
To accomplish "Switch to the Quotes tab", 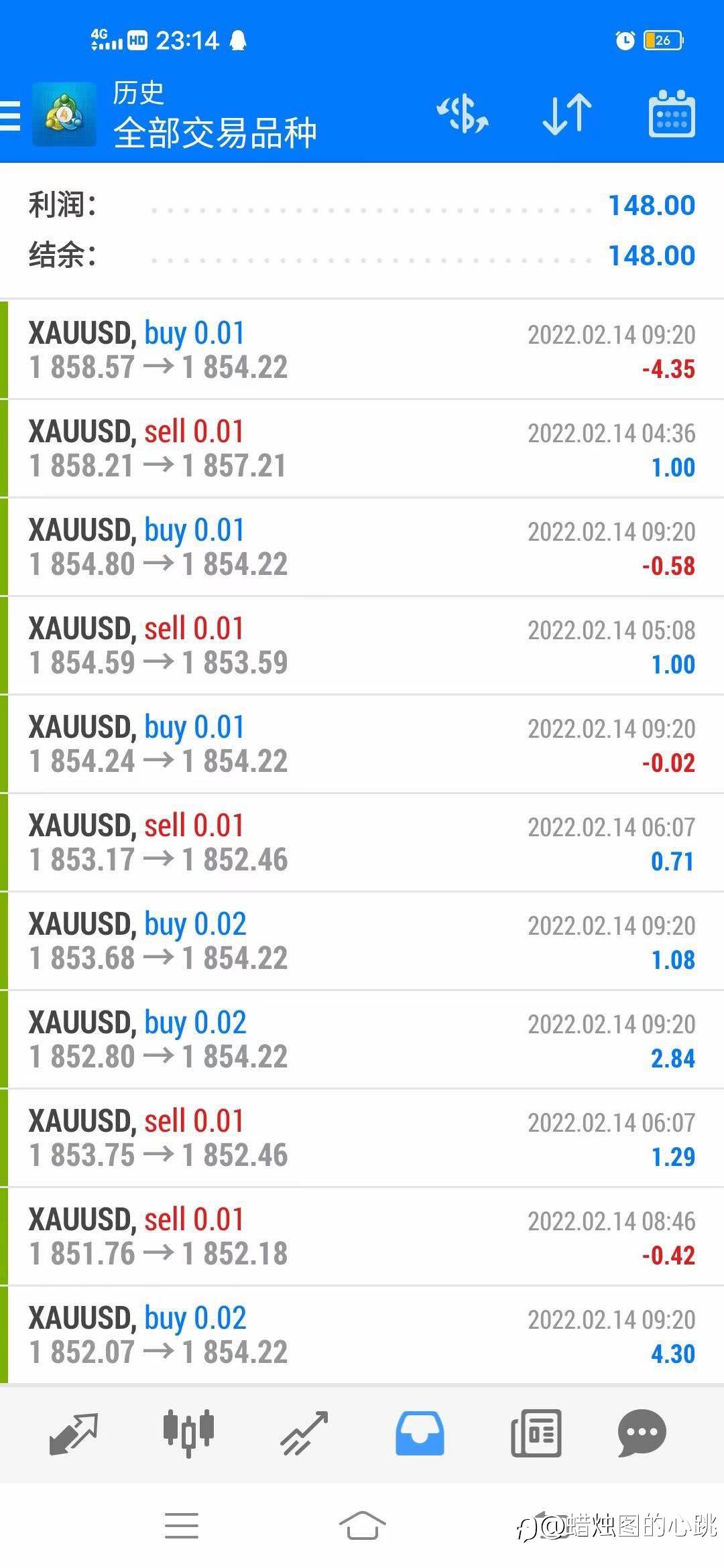I will (74, 1433).
